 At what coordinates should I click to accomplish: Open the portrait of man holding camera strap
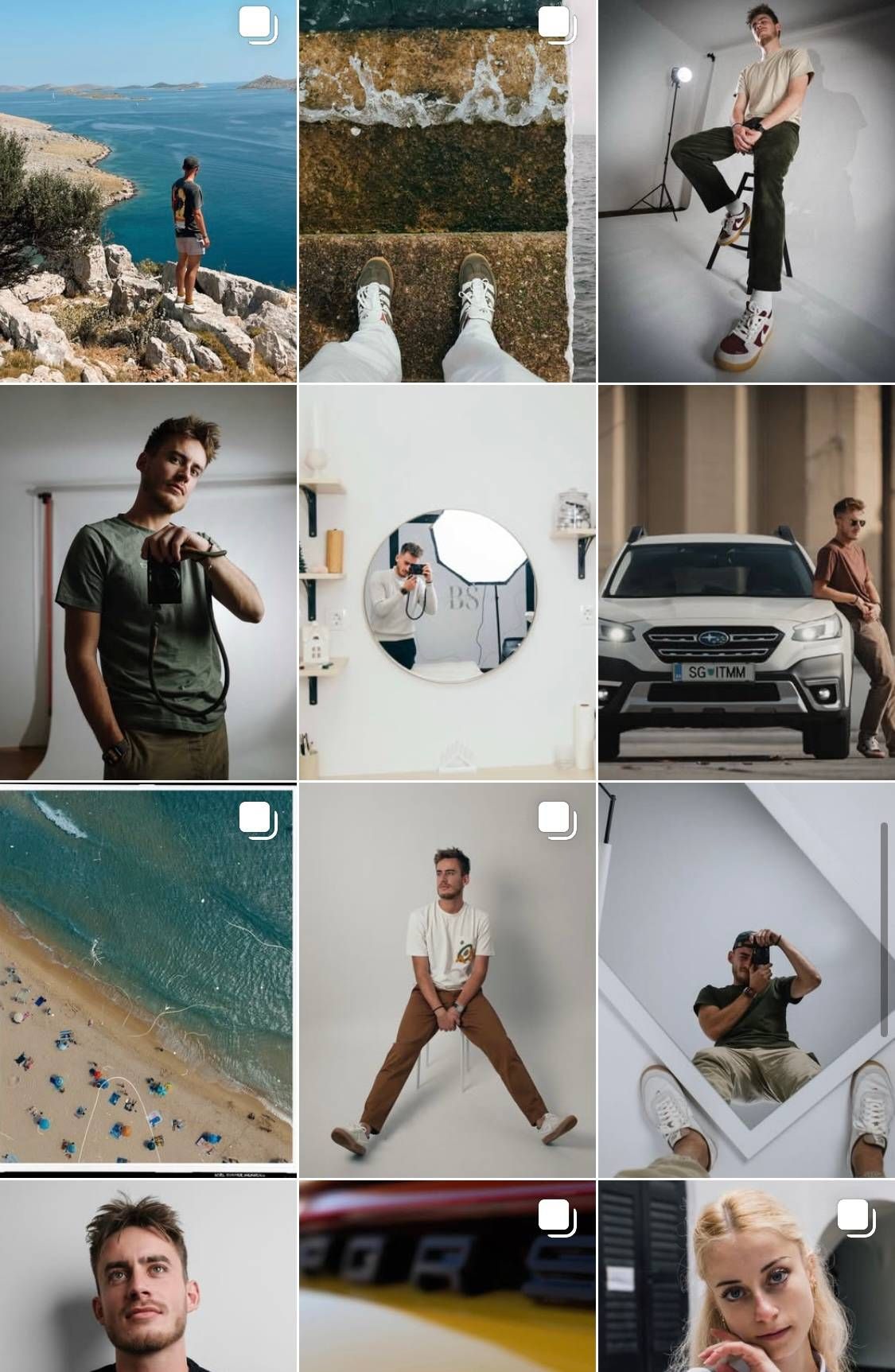148,582
